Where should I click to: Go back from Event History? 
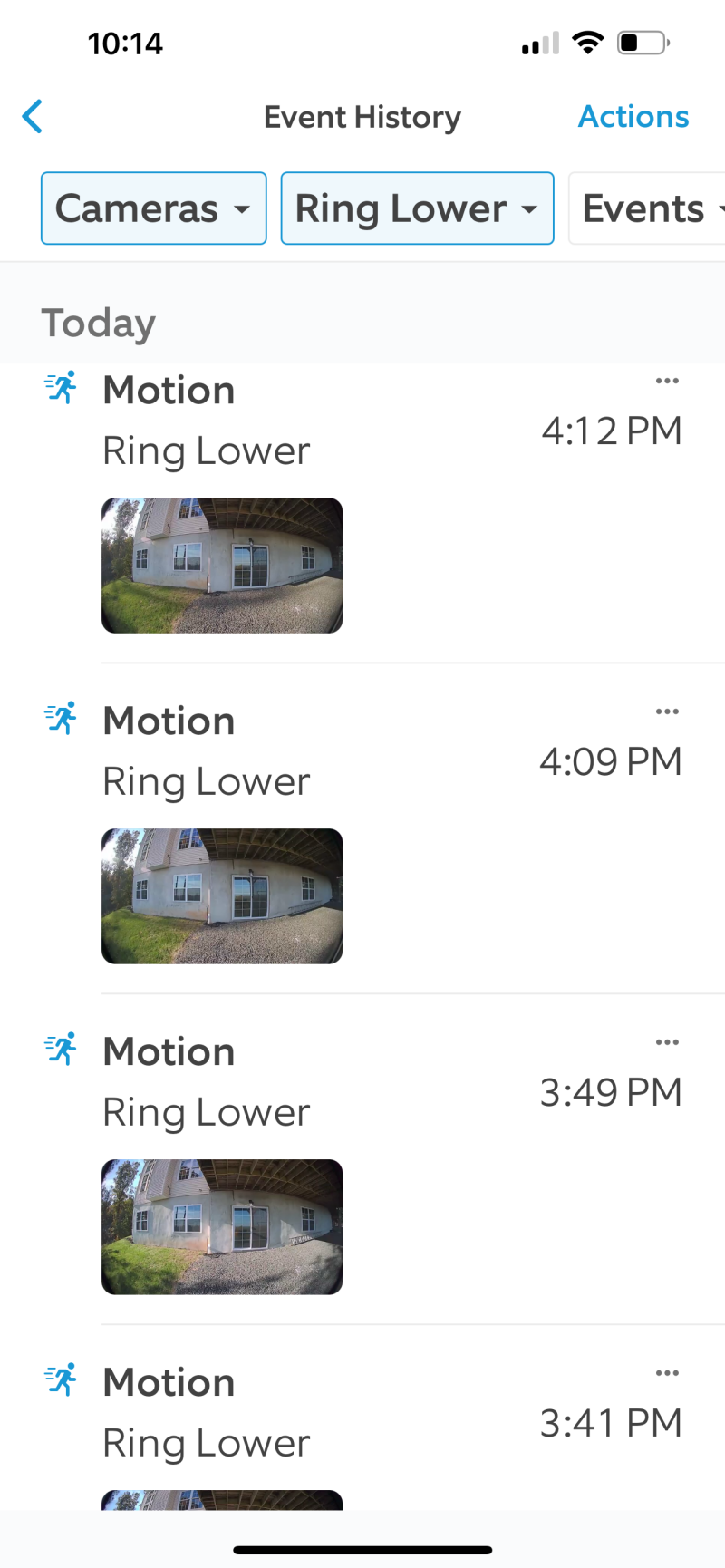pyautogui.click(x=33, y=117)
